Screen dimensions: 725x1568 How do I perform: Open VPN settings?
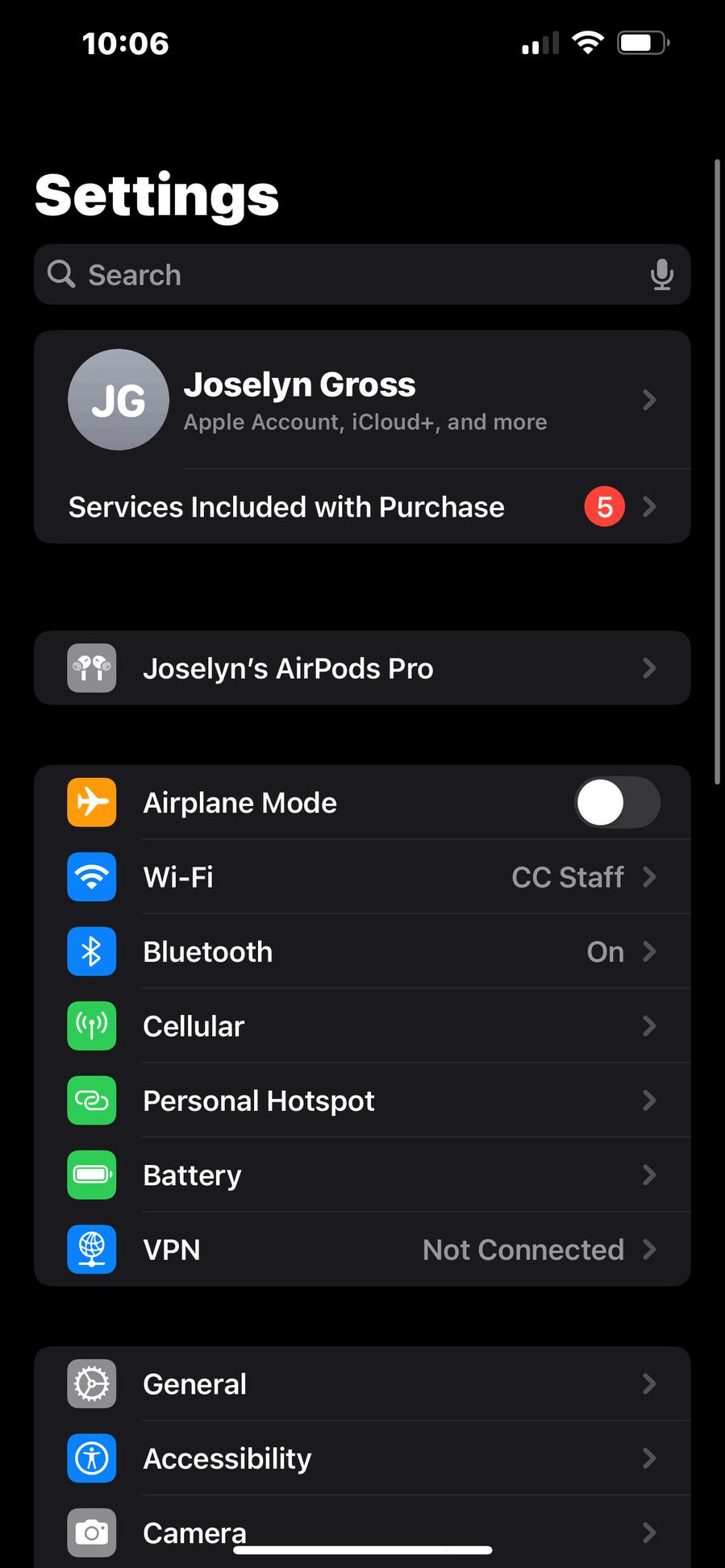point(363,1250)
